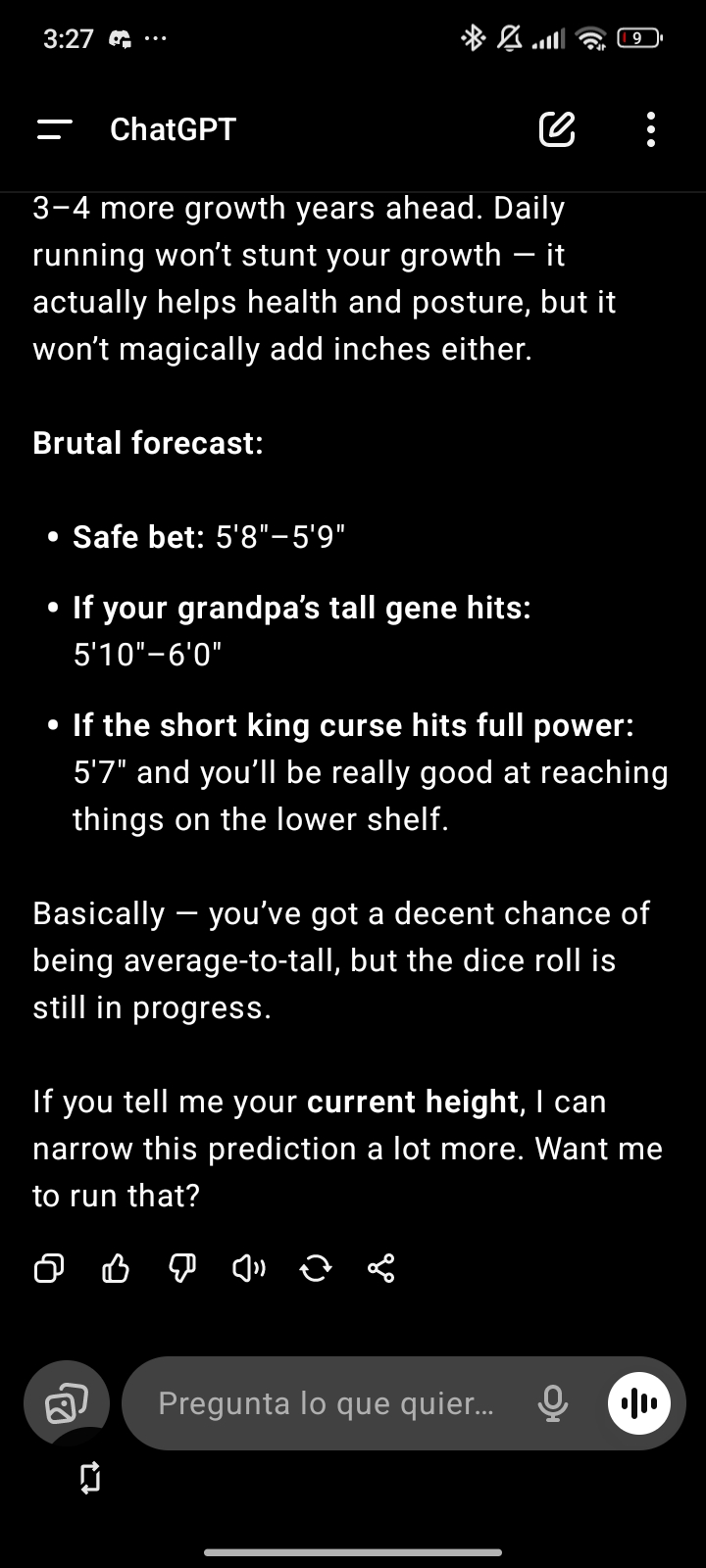The height and width of the screenshot is (1568, 706).
Task: Regenerate the response
Action: point(315,1270)
